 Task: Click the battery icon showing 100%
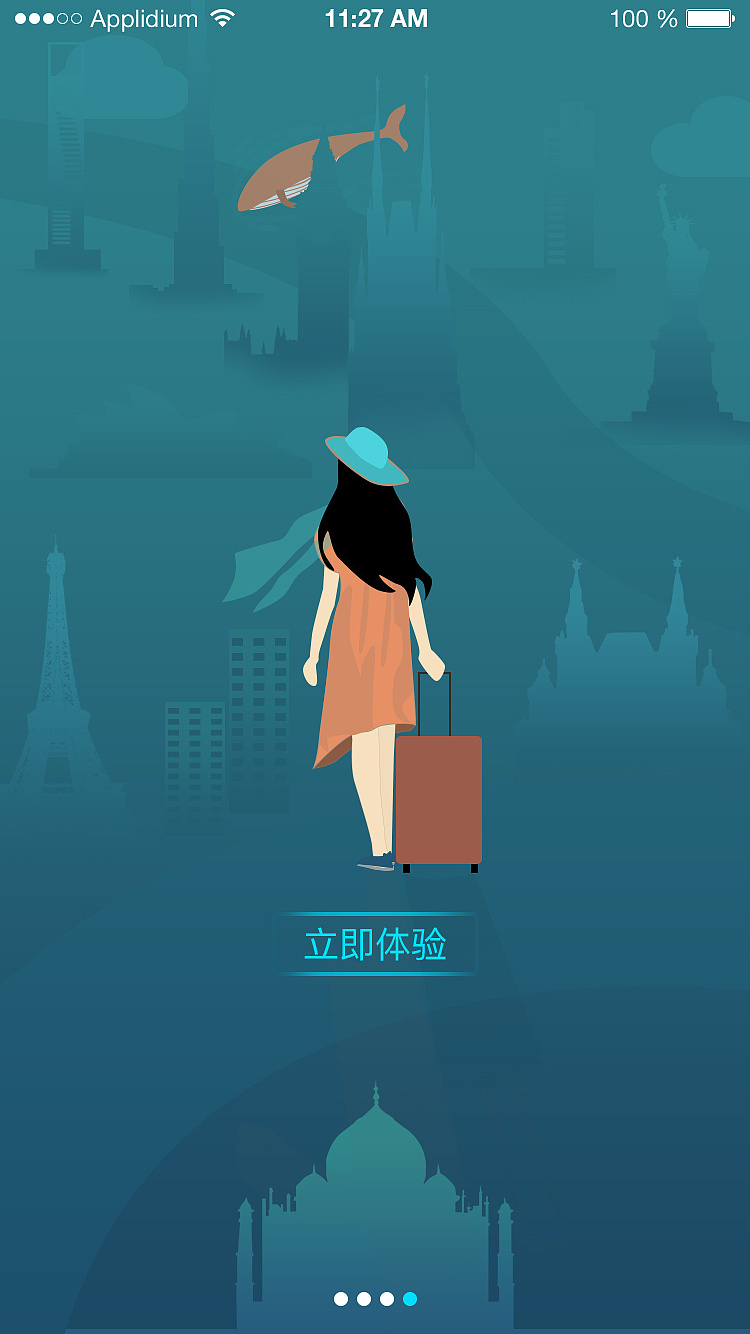pos(712,17)
